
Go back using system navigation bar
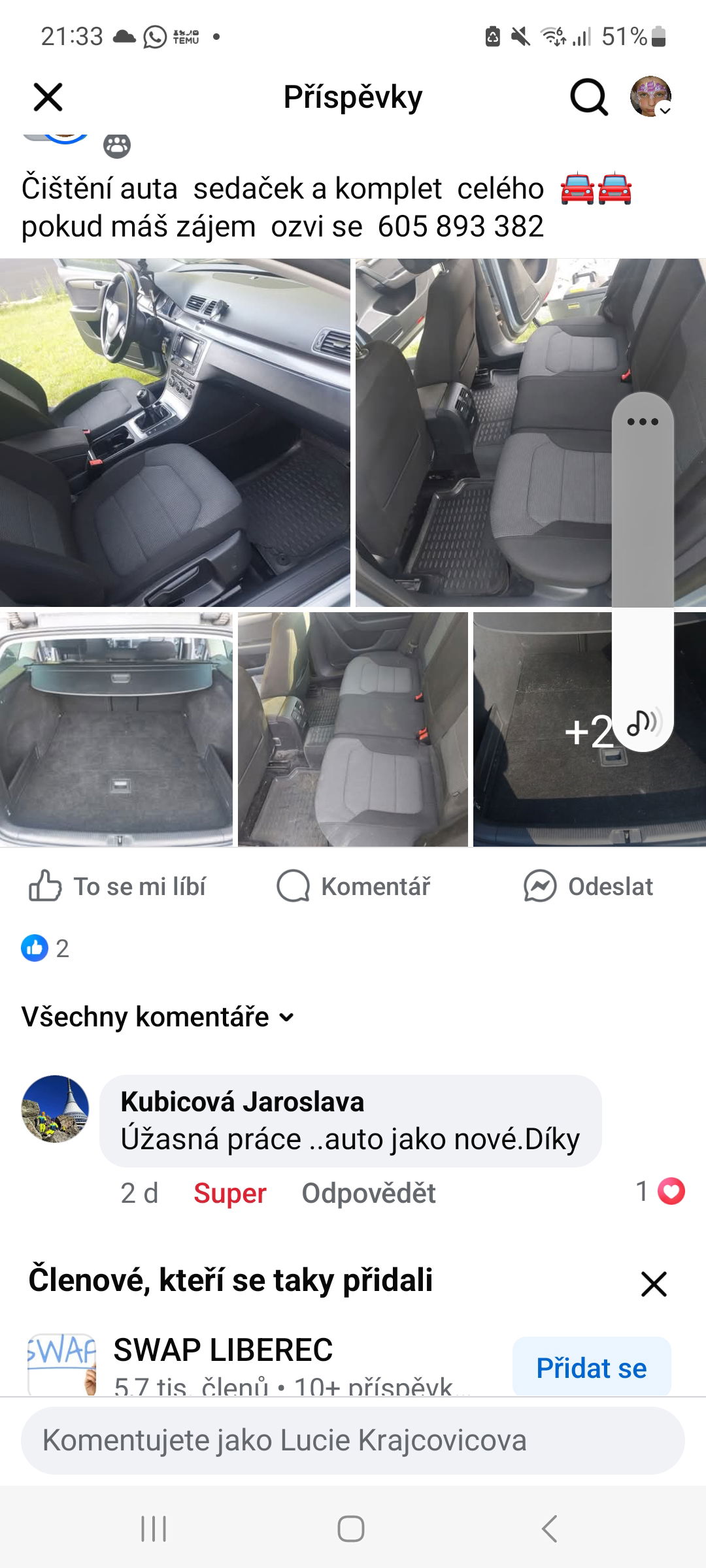click(x=550, y=1529)
